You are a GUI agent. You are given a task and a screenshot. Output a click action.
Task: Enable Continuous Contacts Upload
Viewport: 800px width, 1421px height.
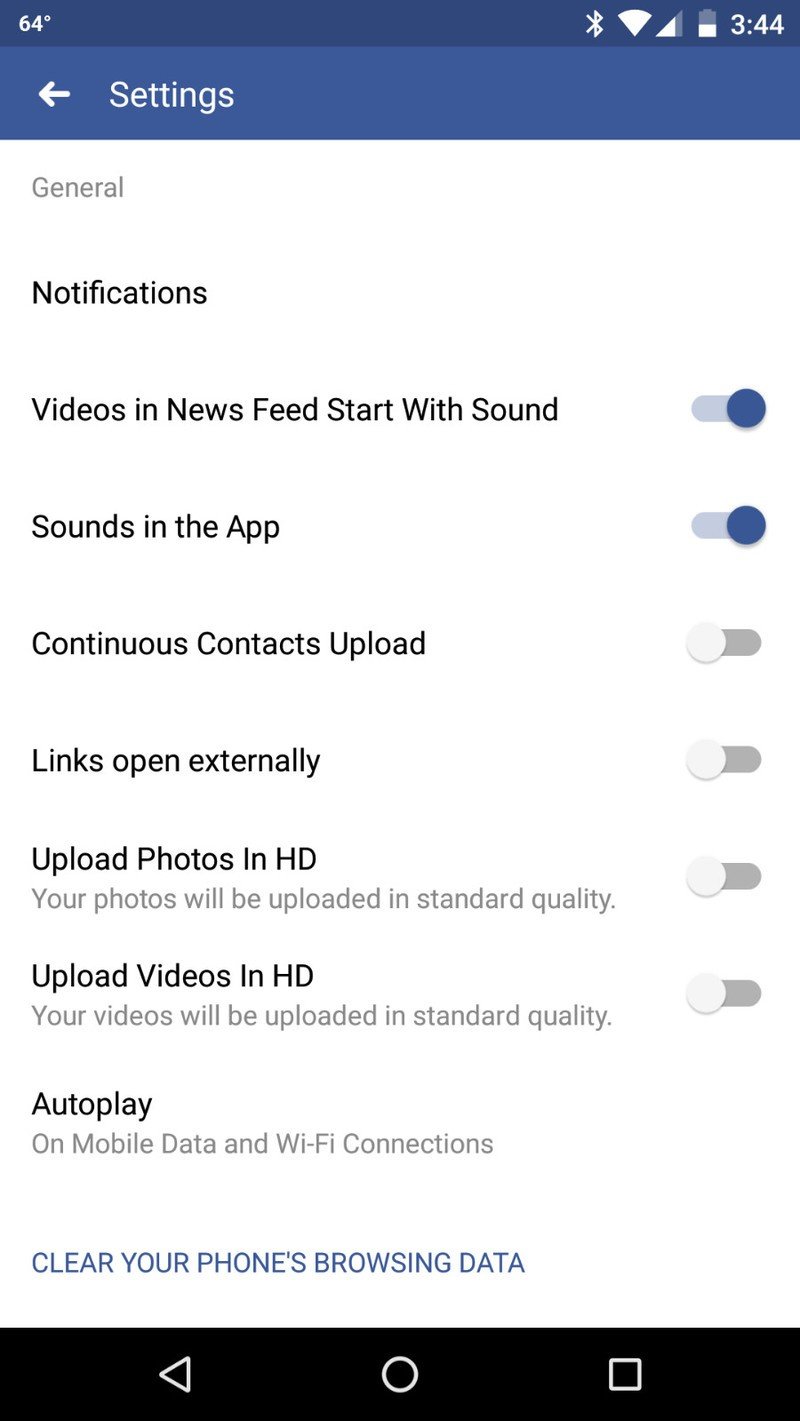(x=725, y=643)
